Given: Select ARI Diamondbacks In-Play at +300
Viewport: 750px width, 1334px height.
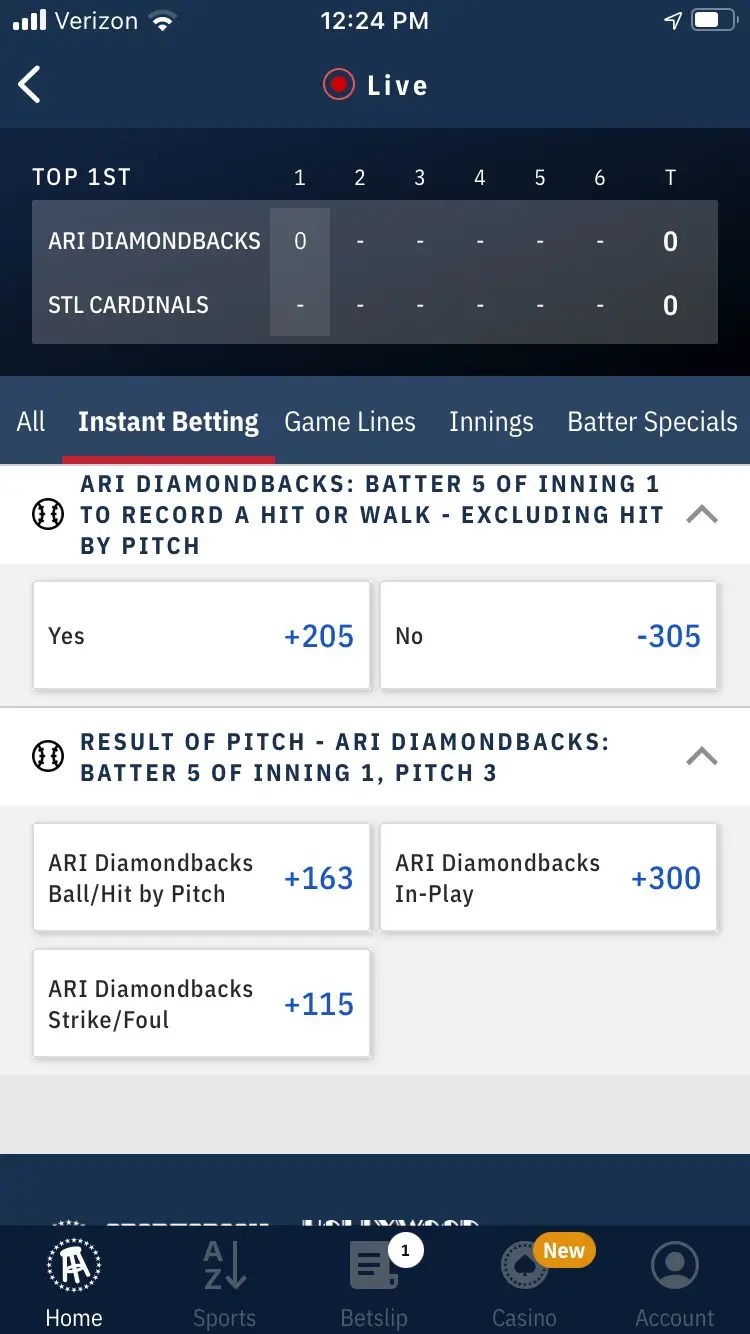Looking at the screenshot, I should pos(548,877).
